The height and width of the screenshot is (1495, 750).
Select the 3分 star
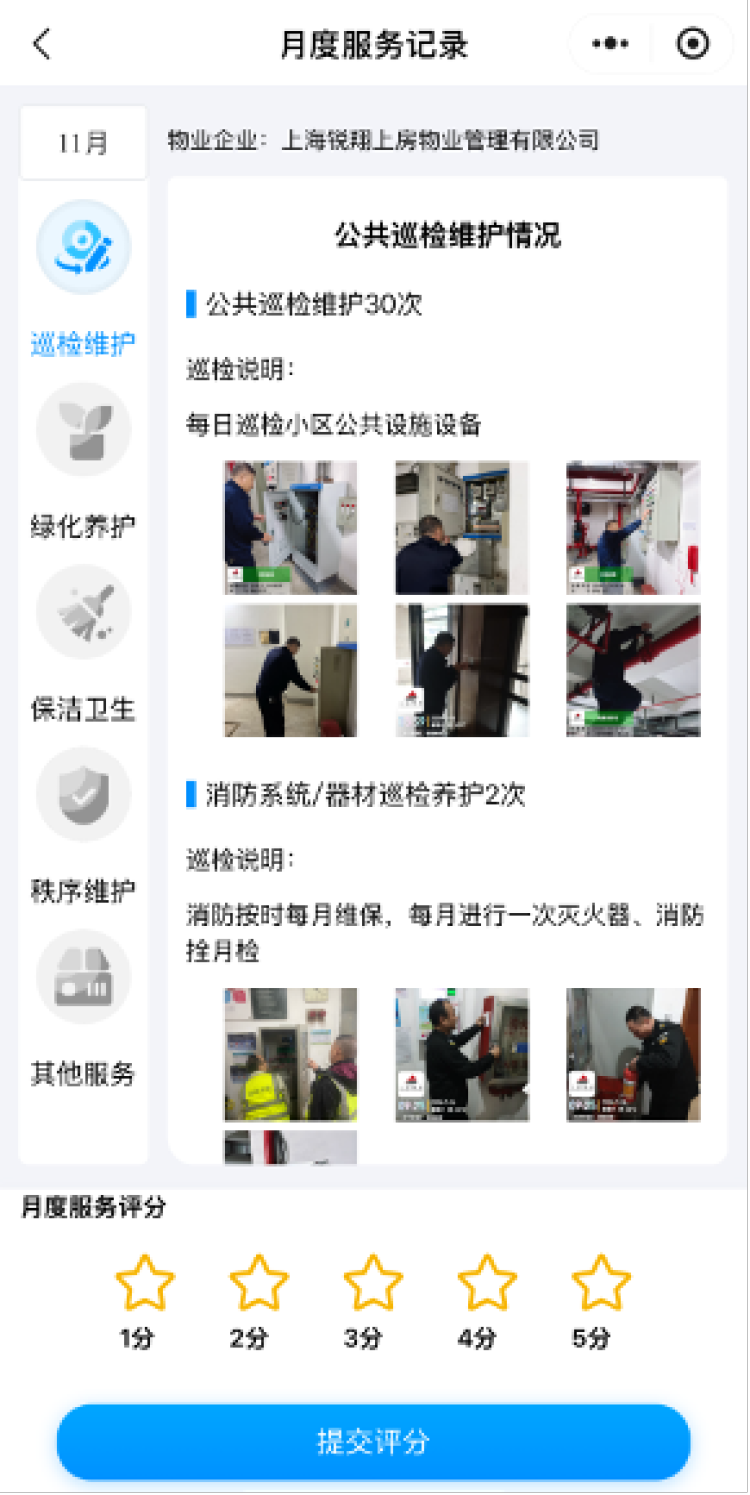pos(373,1283)
